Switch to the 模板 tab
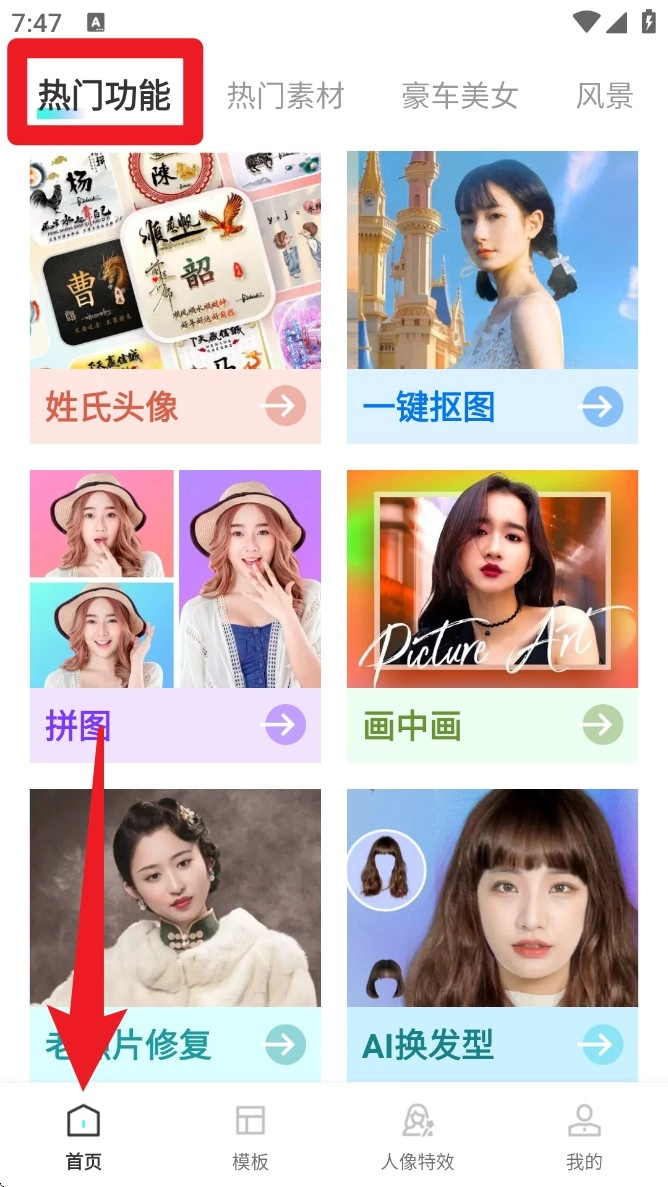 click(250, 1137)
